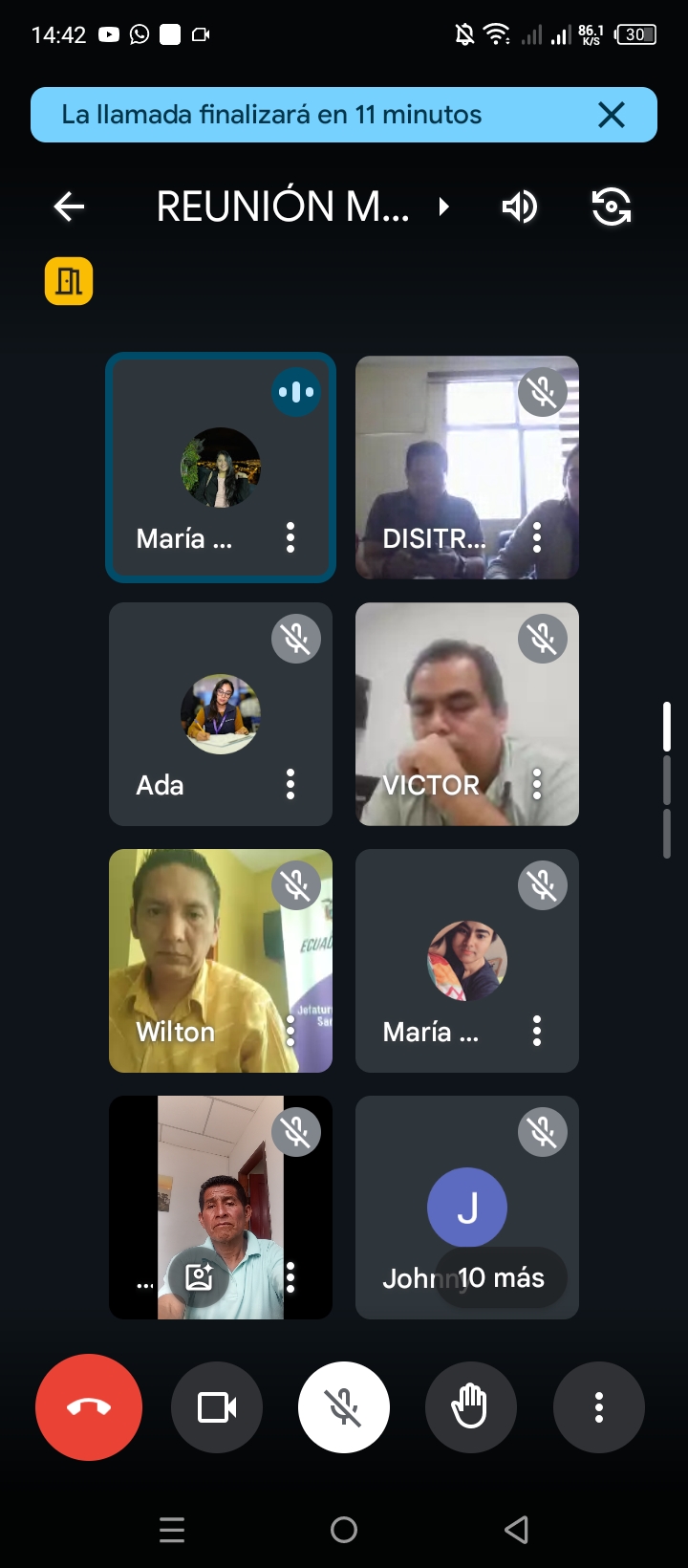Open the more options menu in bottom bar
This screenshot has width=688, height=1568.
(599, 1407)
